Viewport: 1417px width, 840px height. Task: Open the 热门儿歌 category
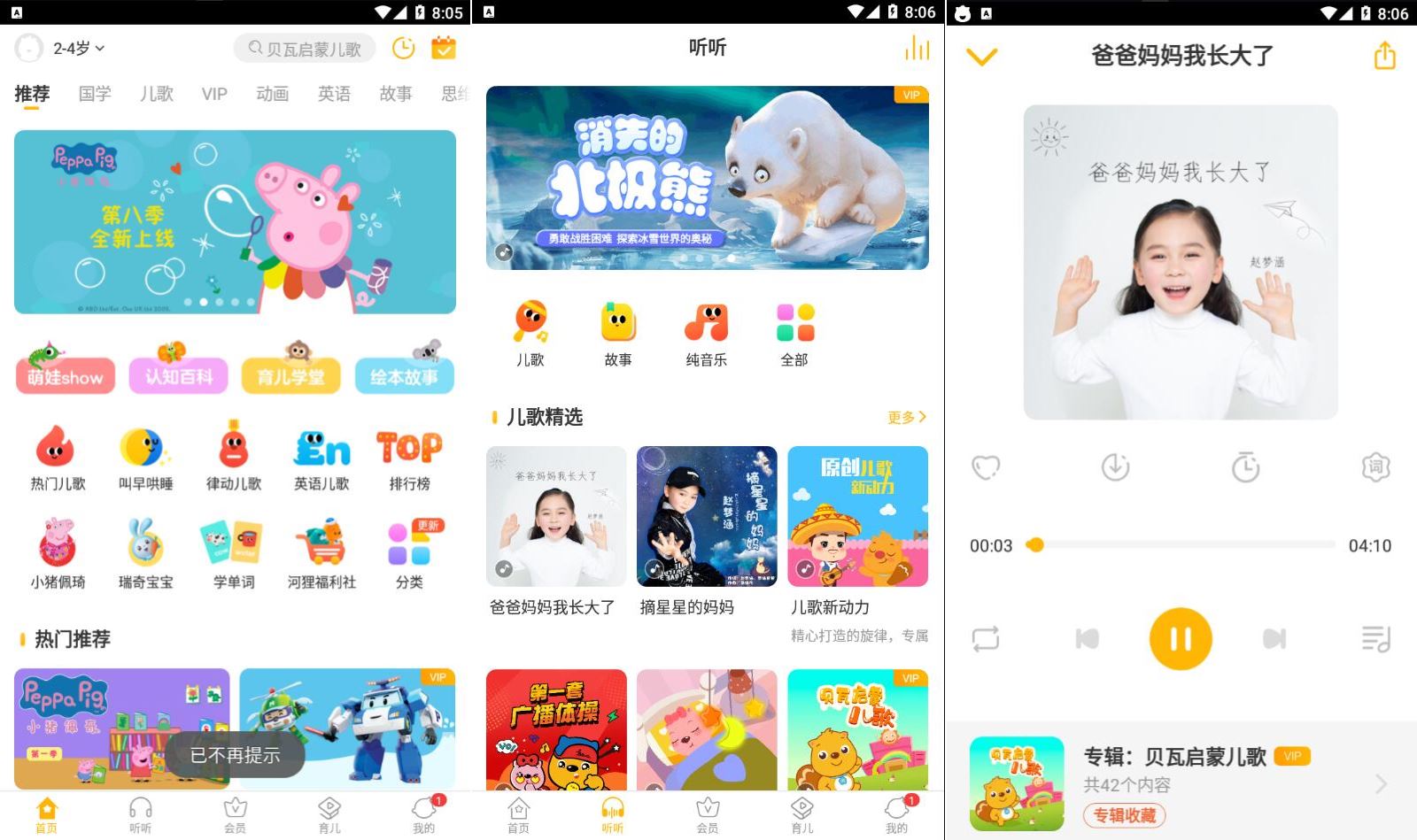coord(58,458)
